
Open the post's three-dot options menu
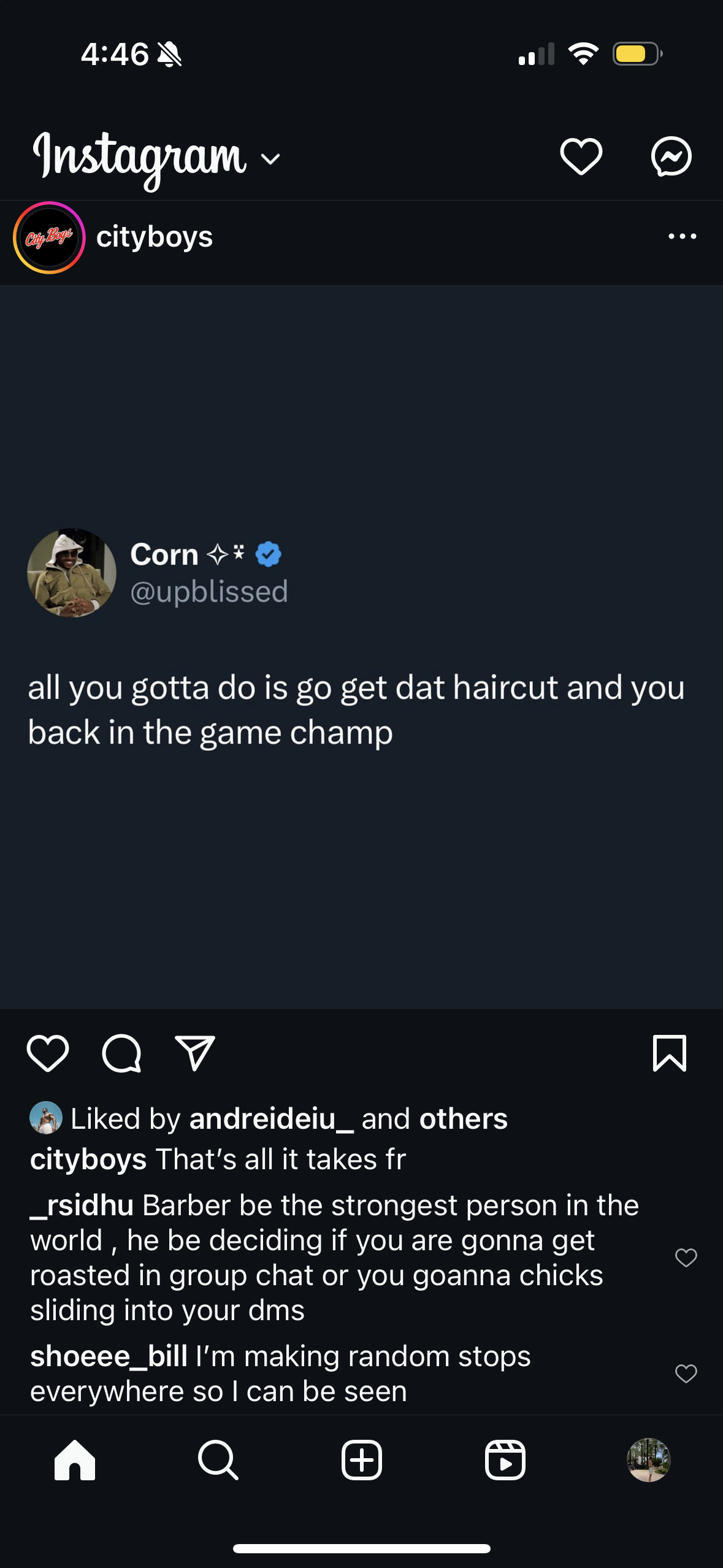pyautogui.click(x=682, y=237)
